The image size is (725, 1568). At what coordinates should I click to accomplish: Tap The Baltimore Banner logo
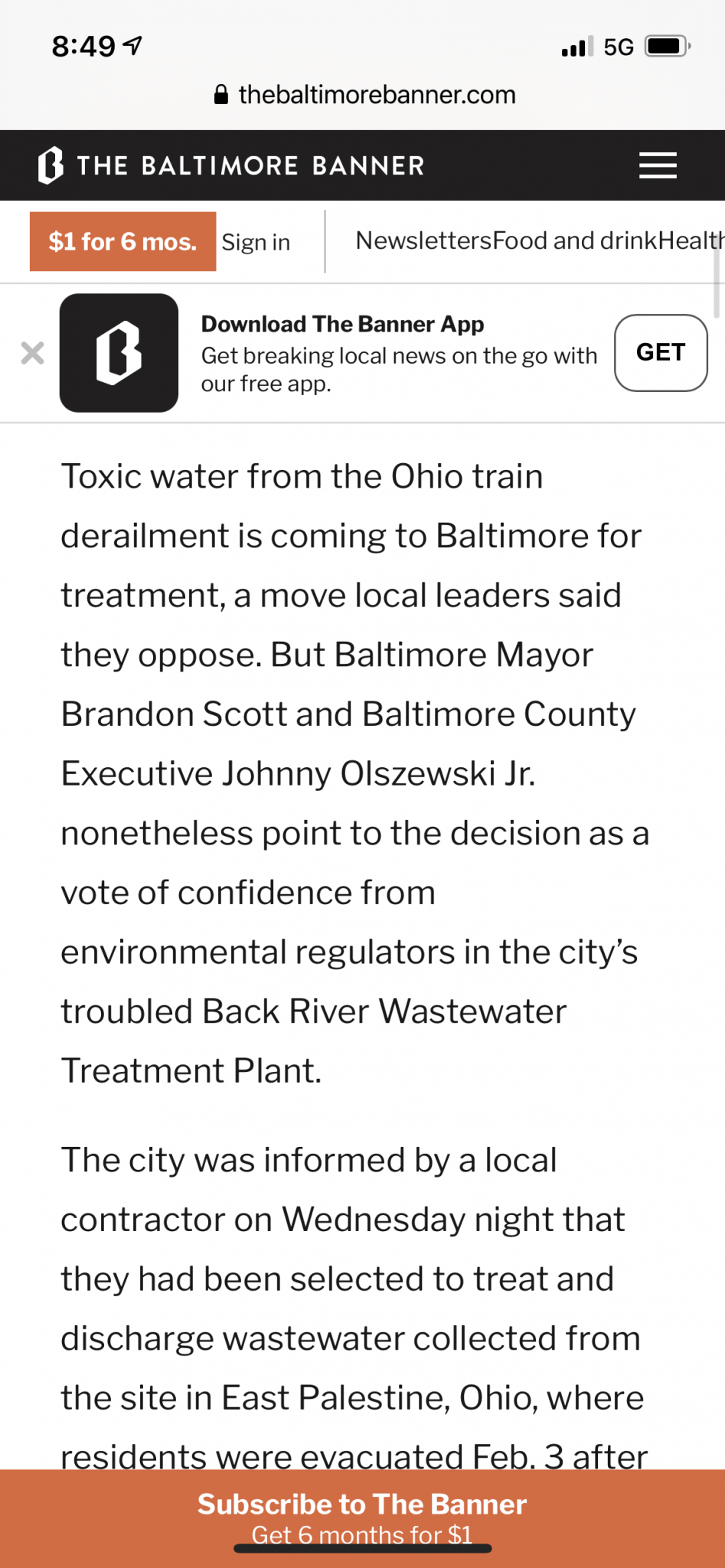coord(231,165)
